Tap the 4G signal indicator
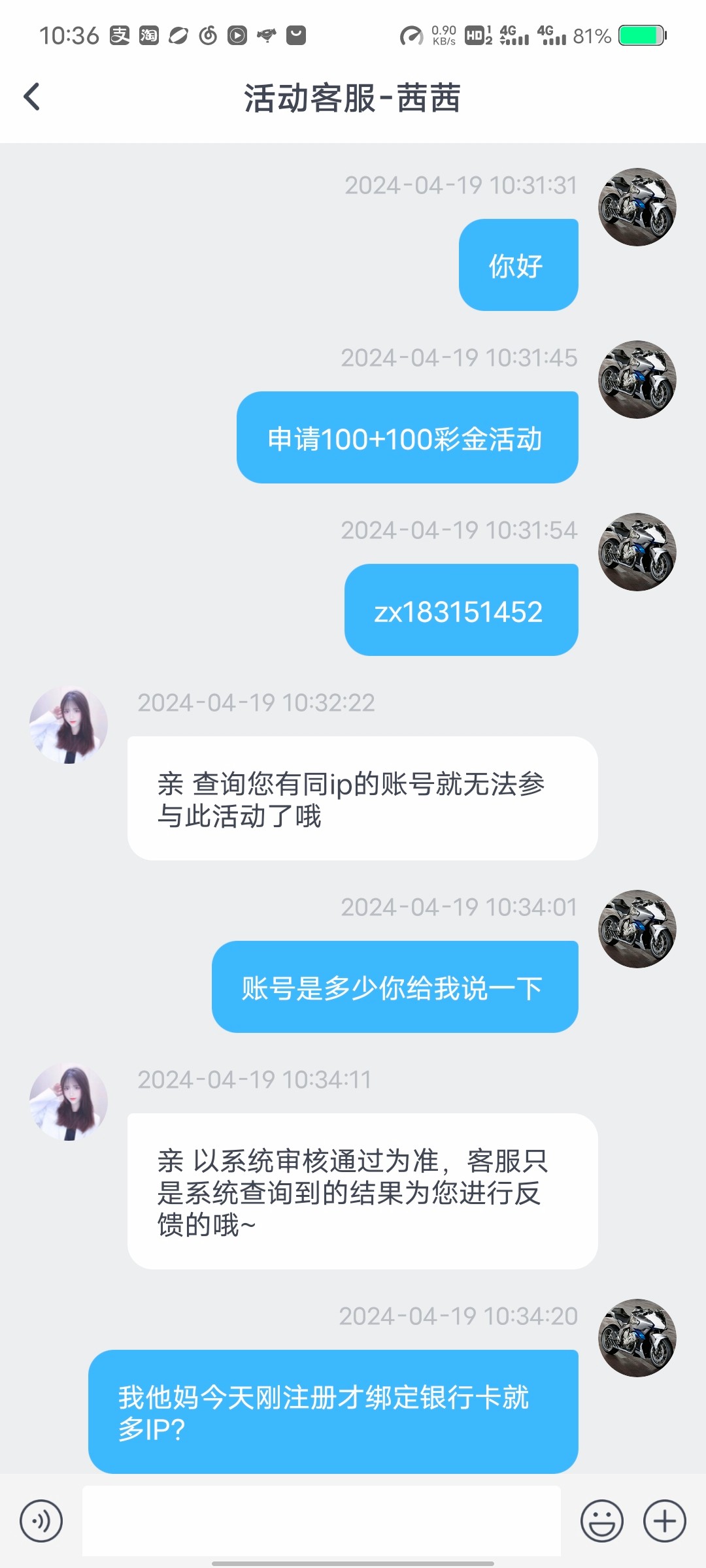 513,35
